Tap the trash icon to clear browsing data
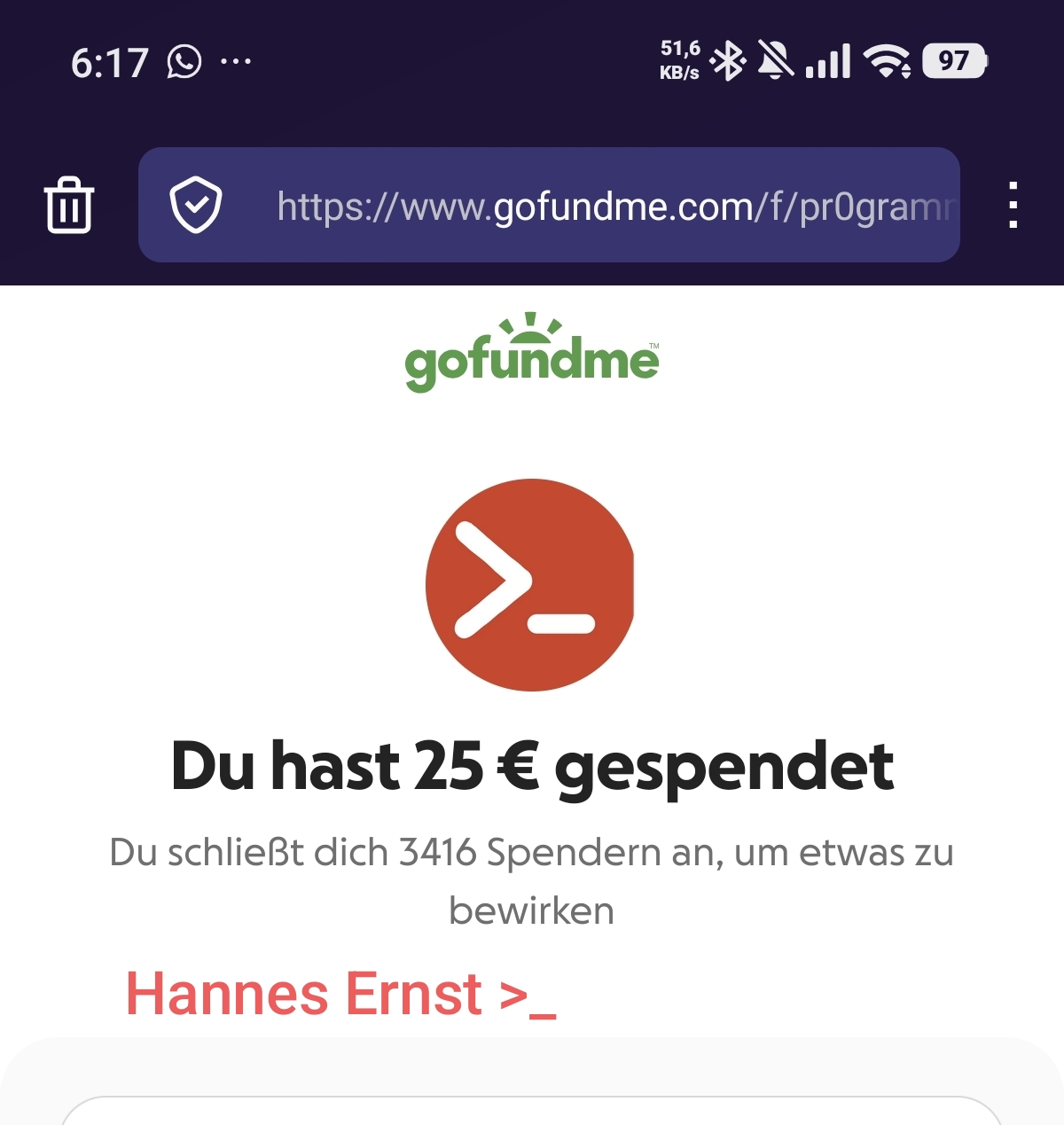 [68, 205]
